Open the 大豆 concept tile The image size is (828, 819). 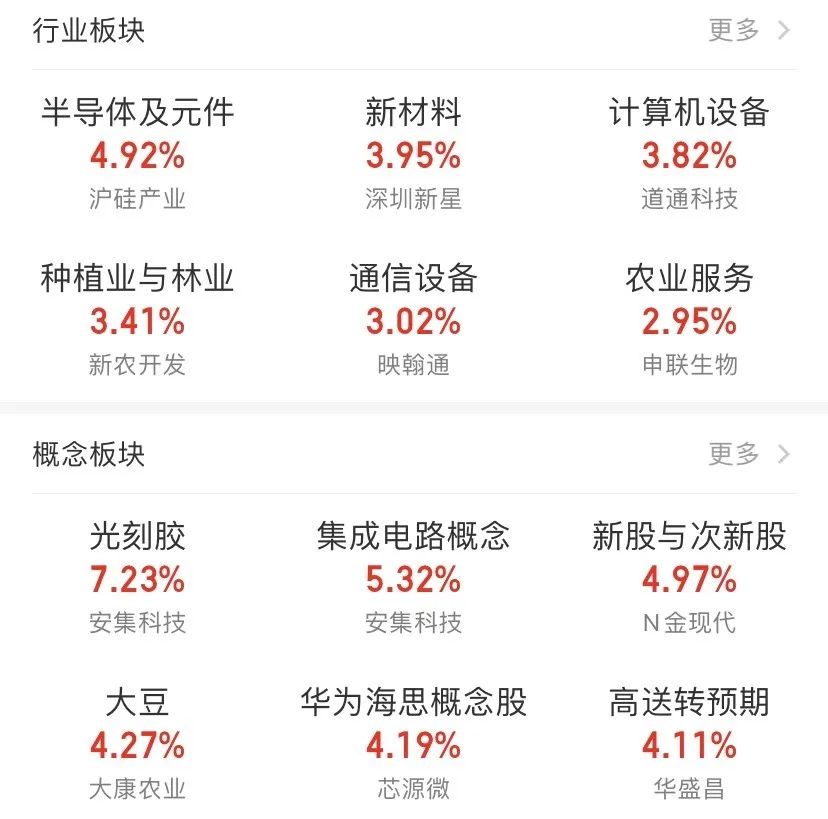pyautogui.click(x=138, y=744)
